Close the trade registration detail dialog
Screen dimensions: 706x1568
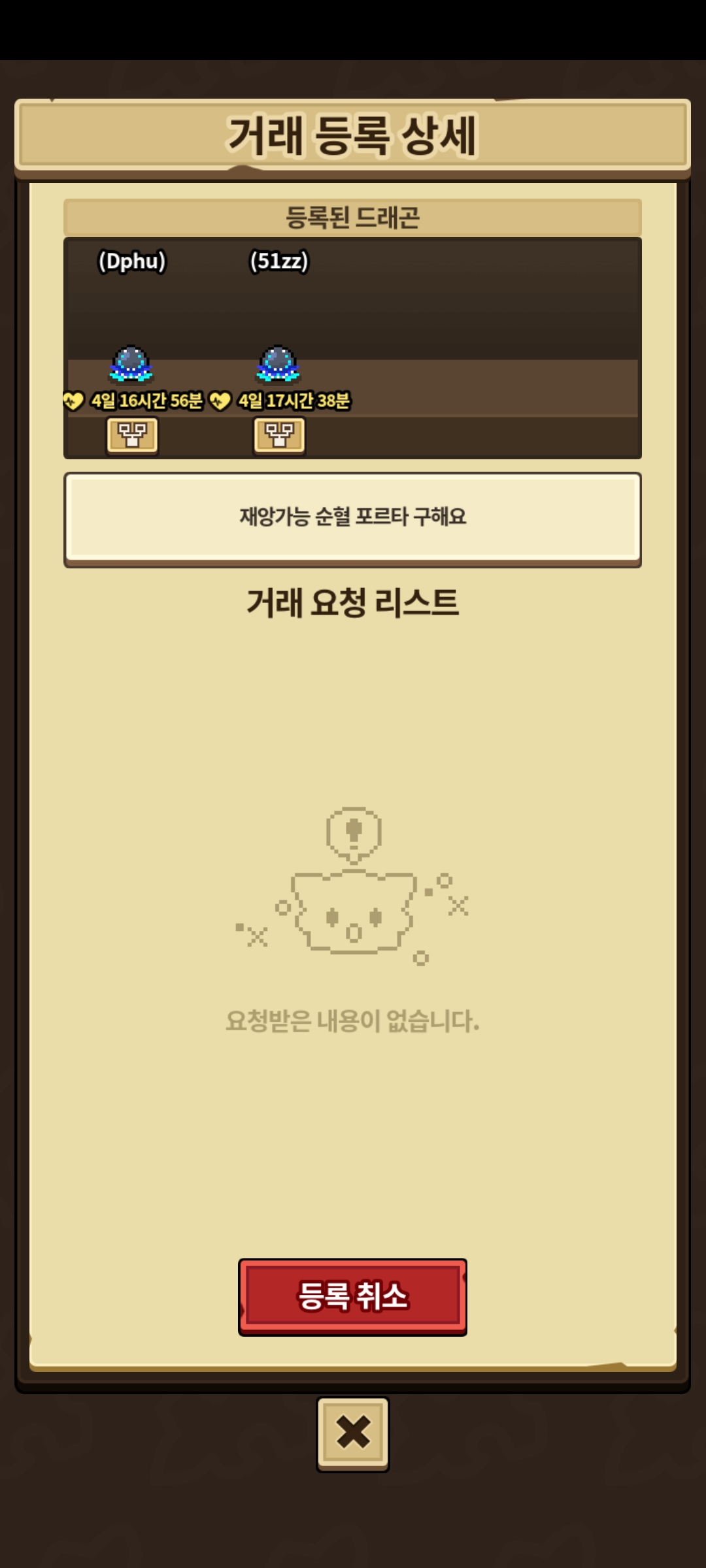pos(352,1433)
